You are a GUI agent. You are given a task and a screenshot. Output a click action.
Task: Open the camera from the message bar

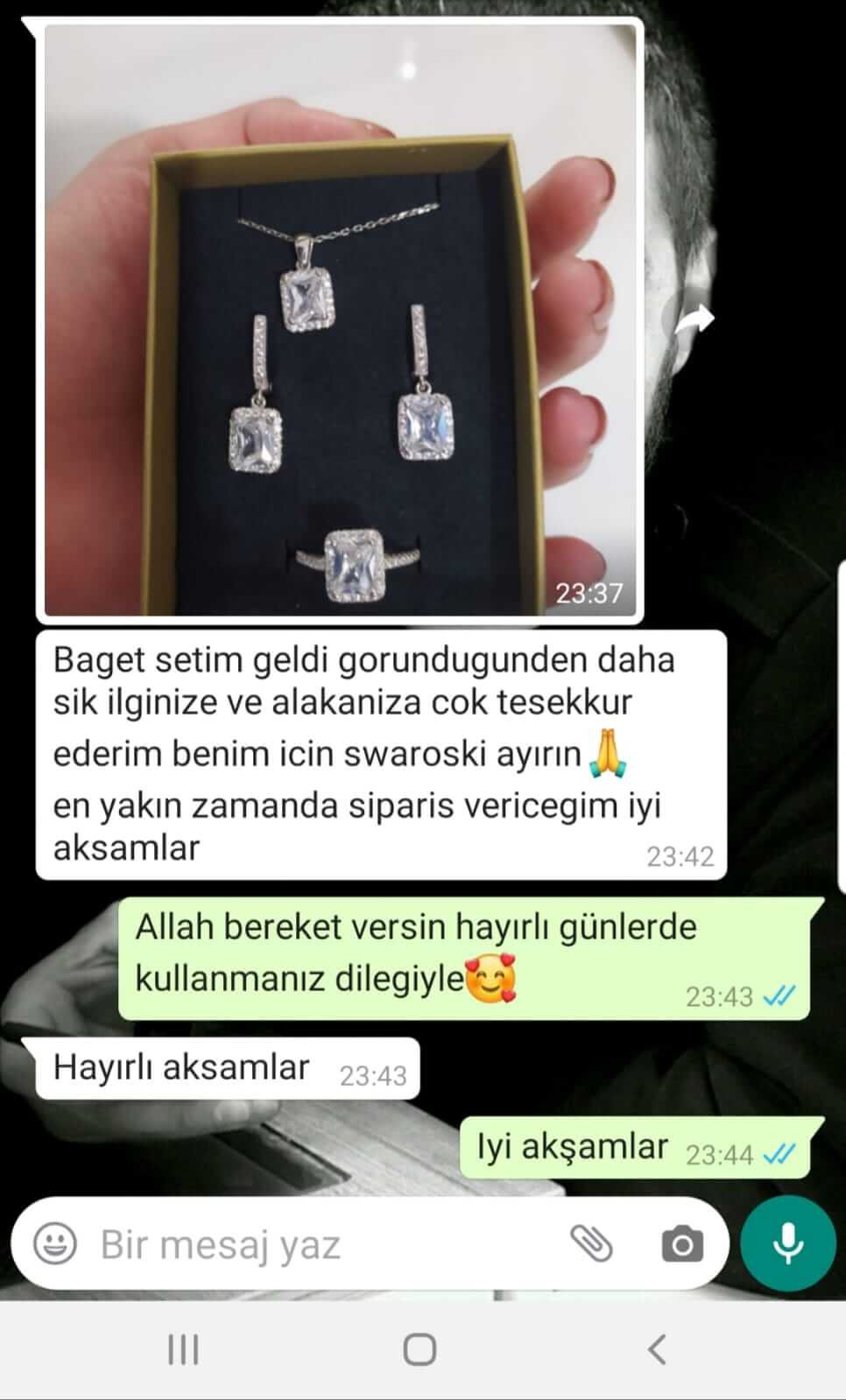click(x=682, y=1244)
